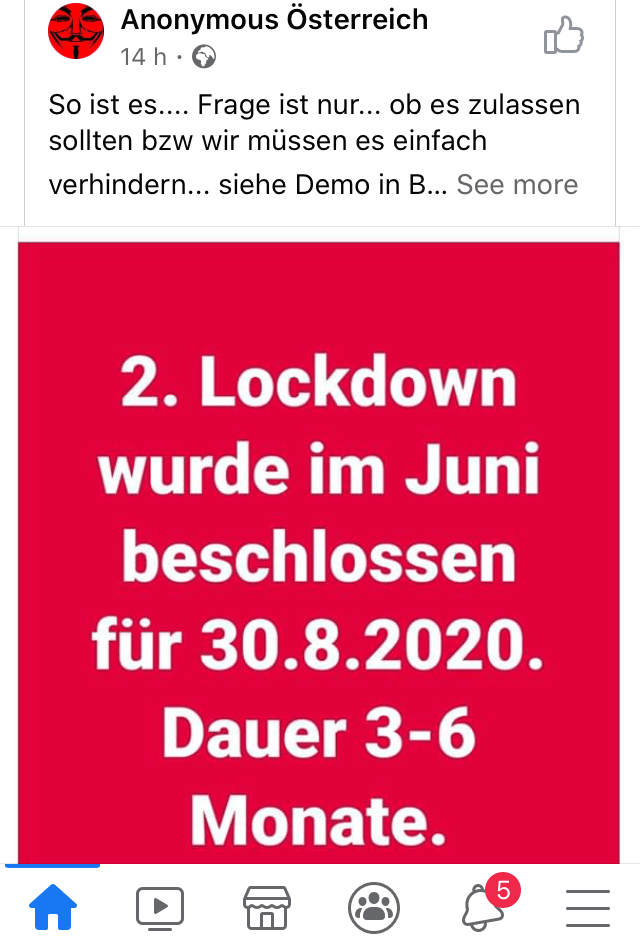Expand the post with See more
640x951 pixels.
tap(517, 185)
